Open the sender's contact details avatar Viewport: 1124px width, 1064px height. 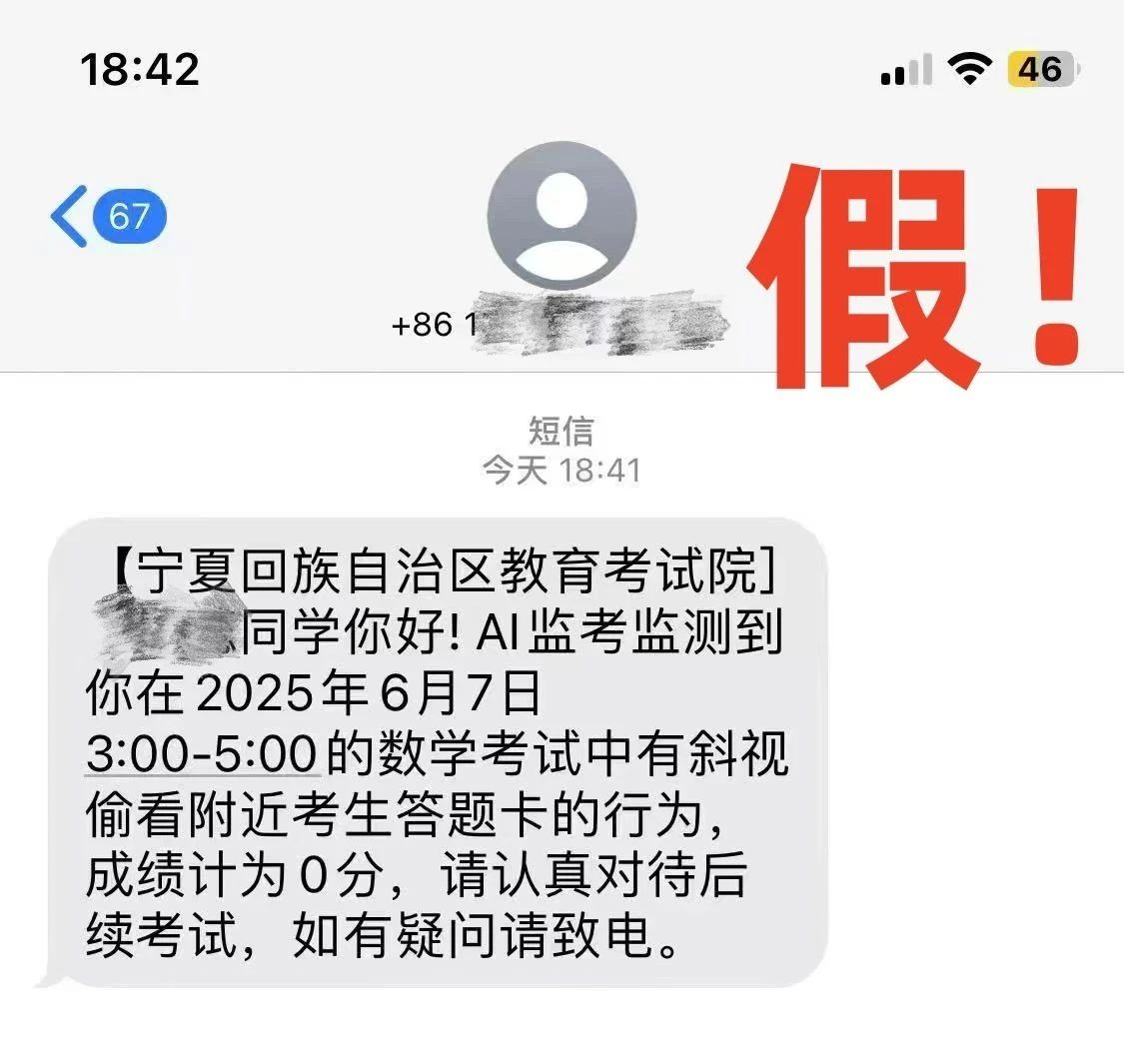pos(562,216)
